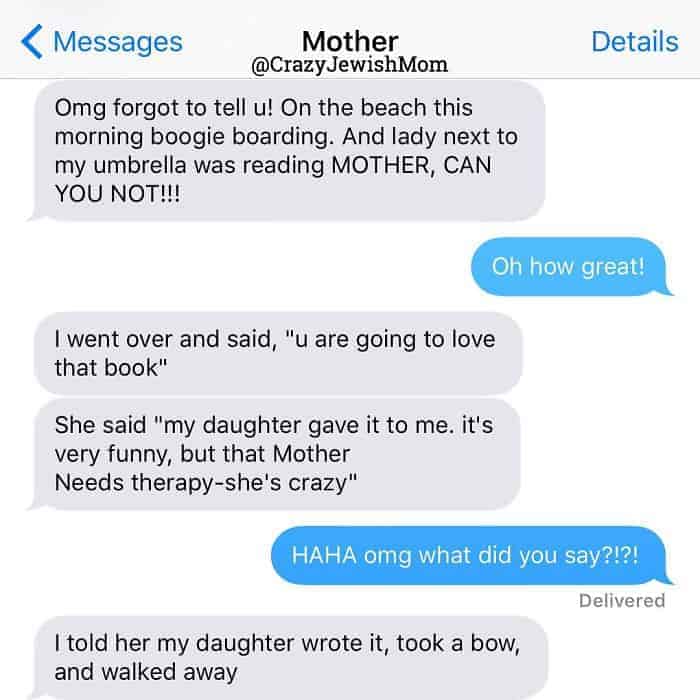Go back to the Messages list

tap(100, 42)
